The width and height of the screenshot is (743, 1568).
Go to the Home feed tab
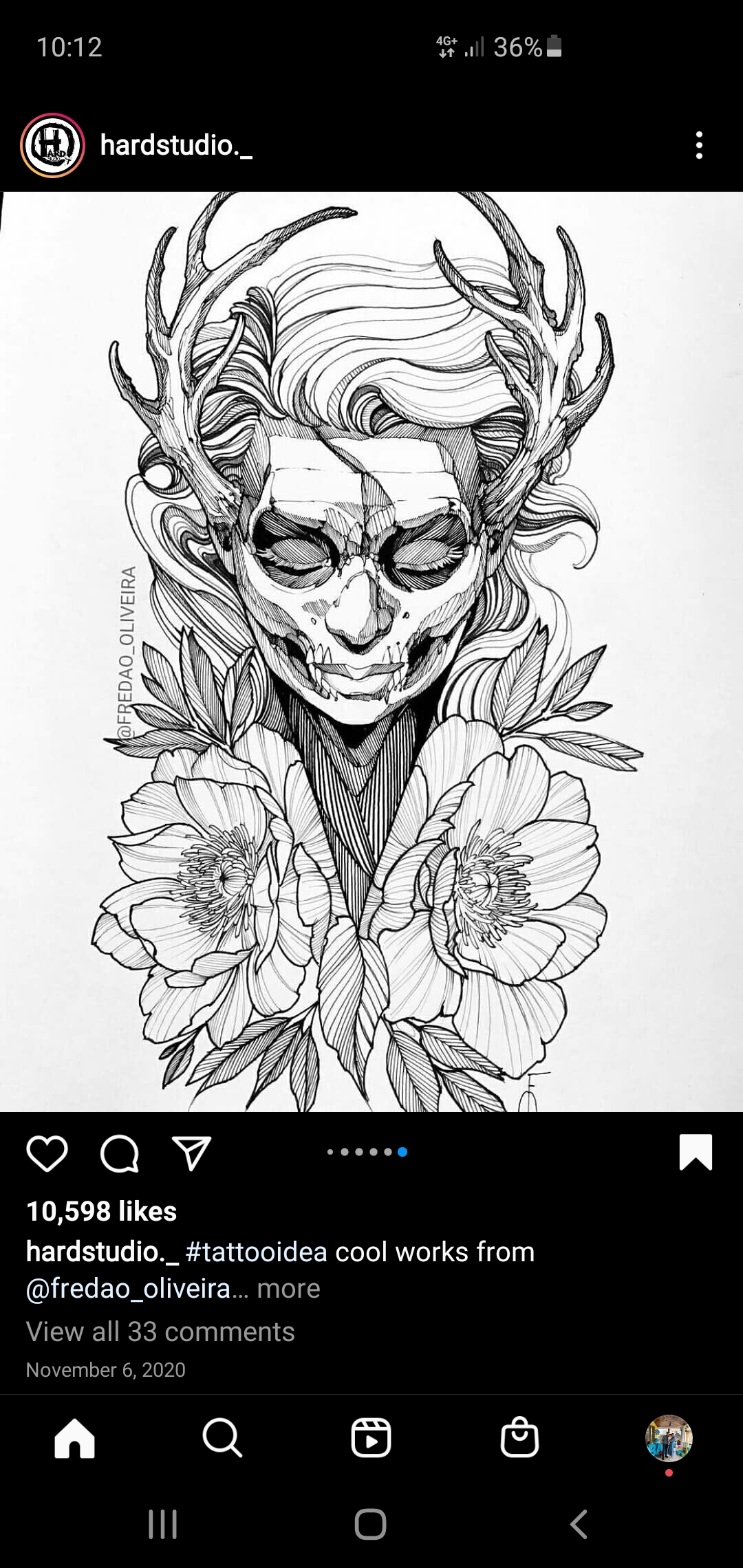[74, 1438]
